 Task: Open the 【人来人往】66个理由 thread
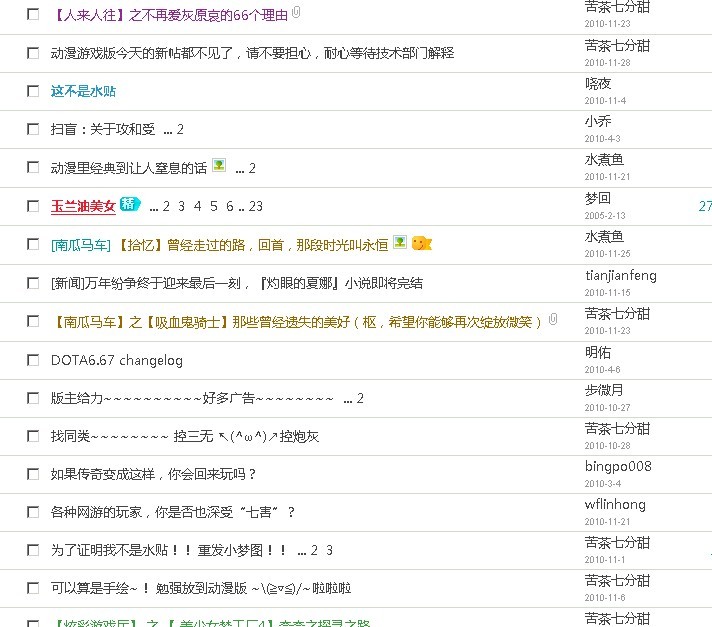[169, 15]
